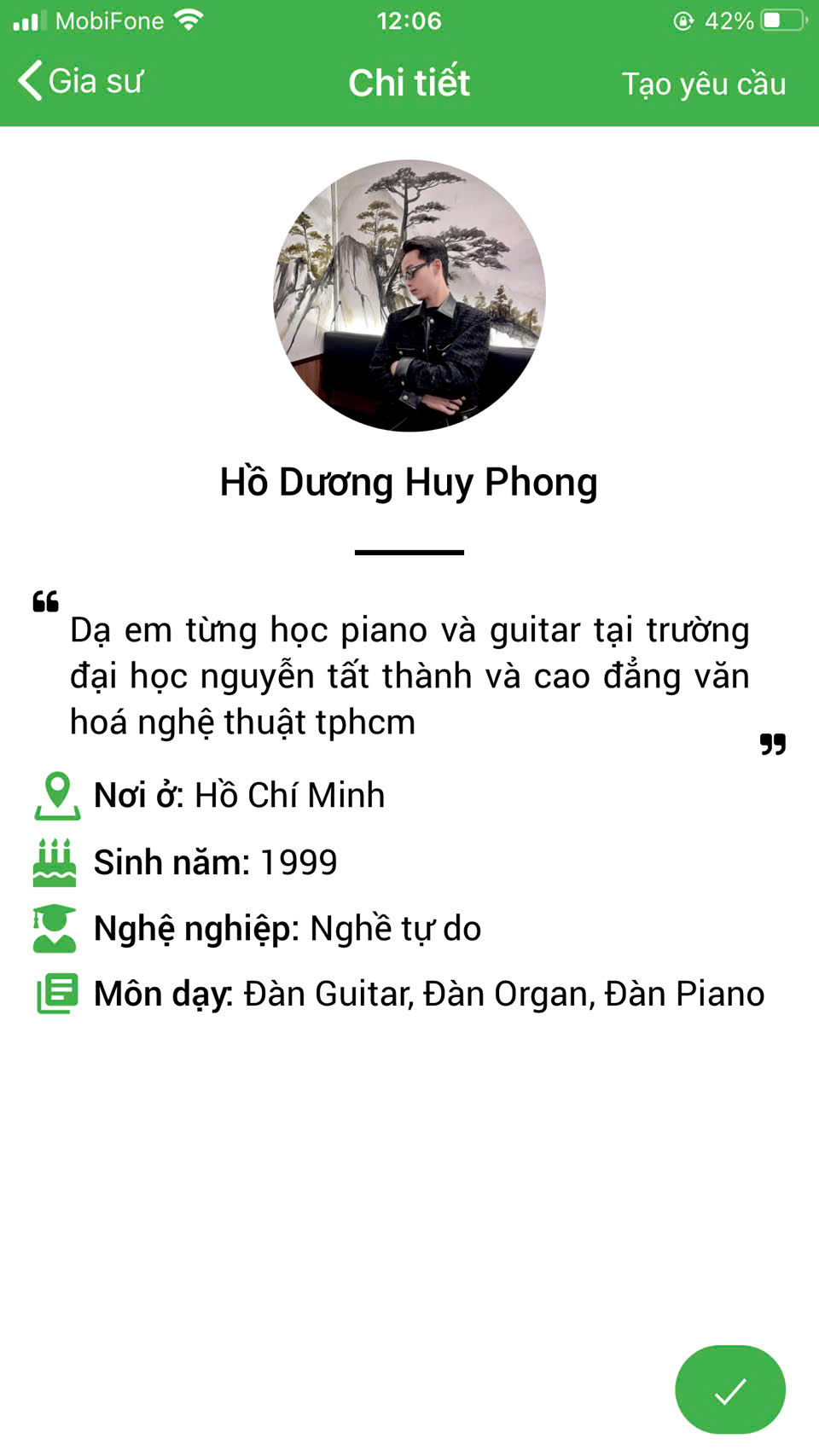The height and width of the screenshot is (1456, 819).
Task: Tap the green checkmark floating button
Action: [729, 1389]
